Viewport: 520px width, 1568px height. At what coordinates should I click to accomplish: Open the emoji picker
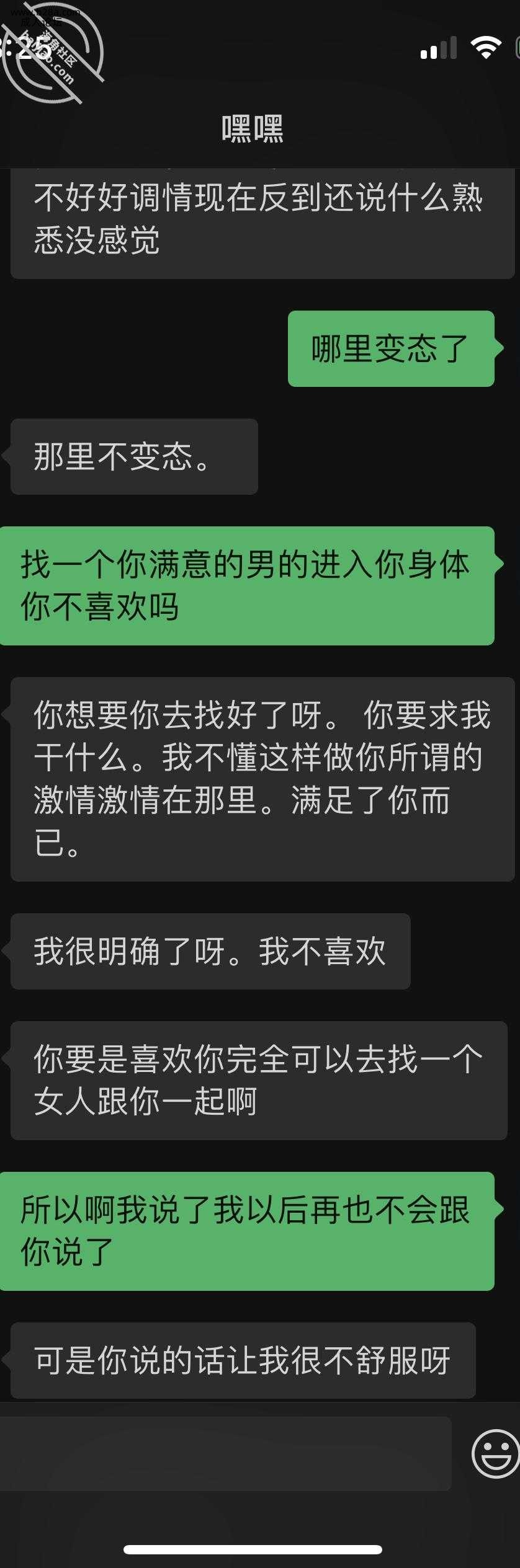pos(495,1454)
